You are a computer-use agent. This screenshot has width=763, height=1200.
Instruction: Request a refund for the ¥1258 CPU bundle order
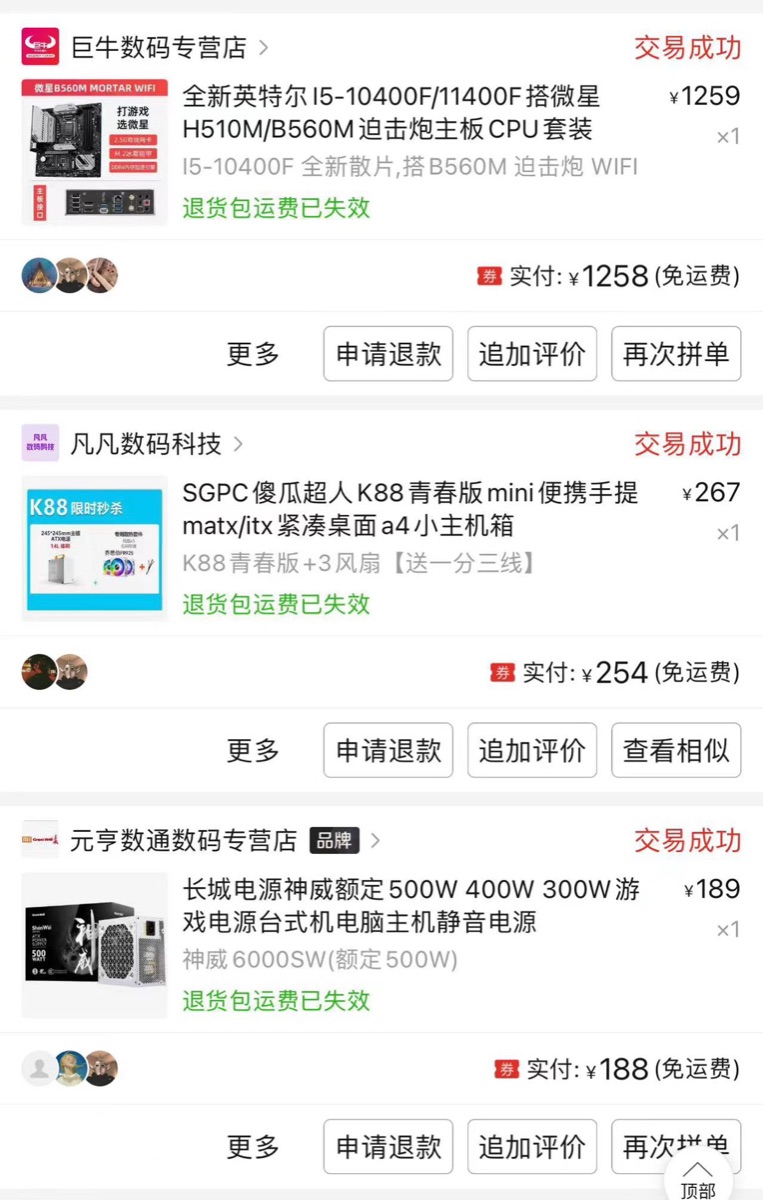[x=388, y=354]
